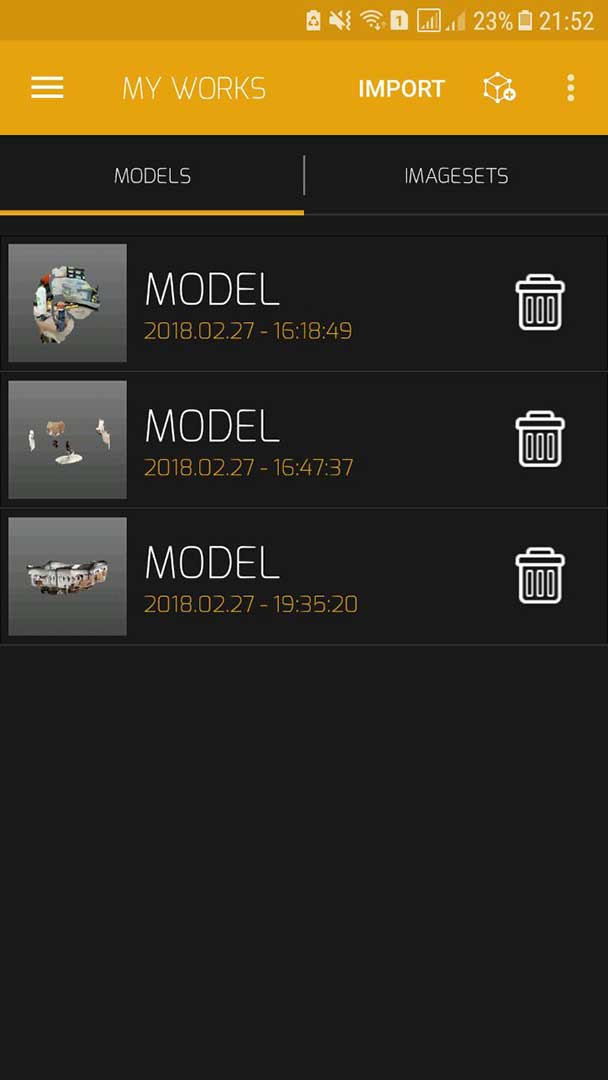
Task: Delete the model dated 16:47:37
Action: coord(540,439)
